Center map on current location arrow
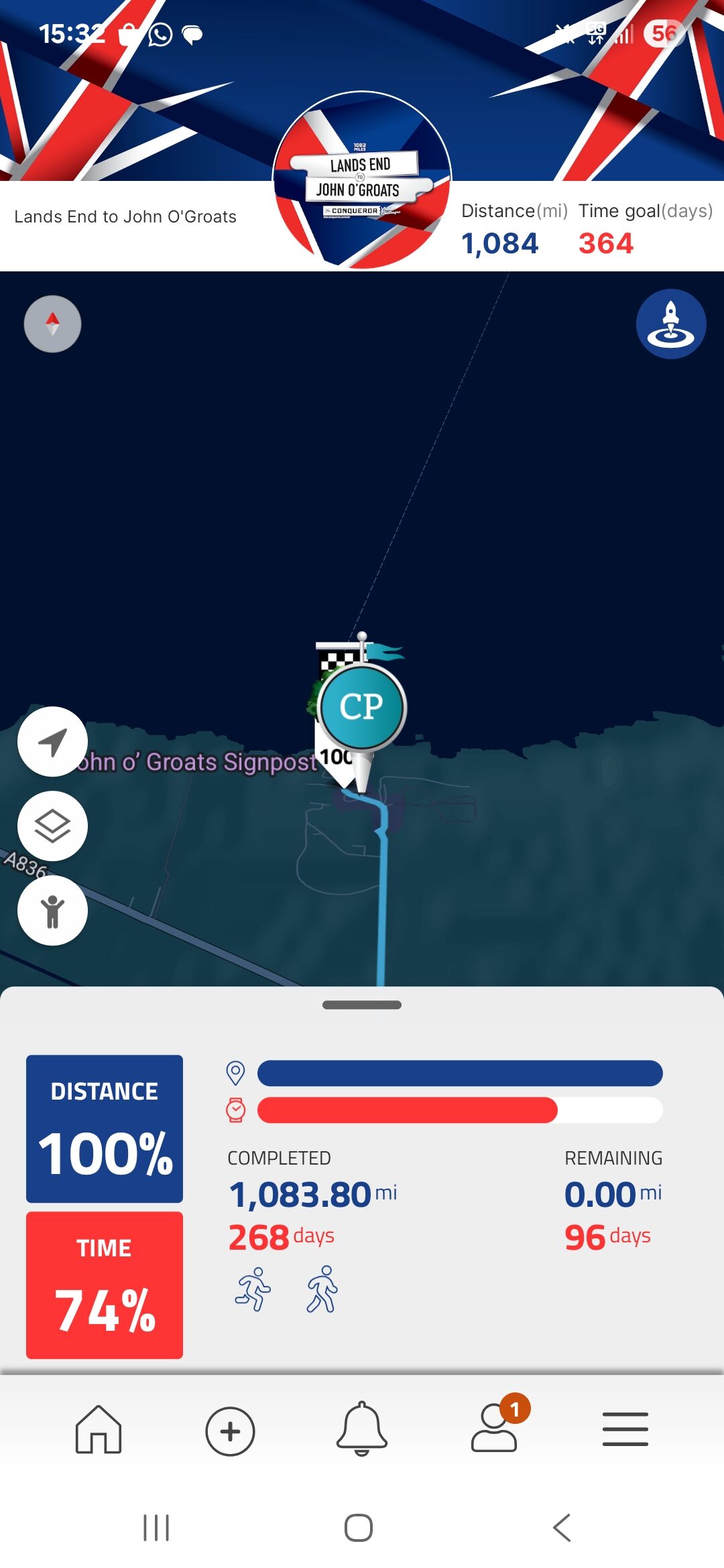 tap(52, 742)
